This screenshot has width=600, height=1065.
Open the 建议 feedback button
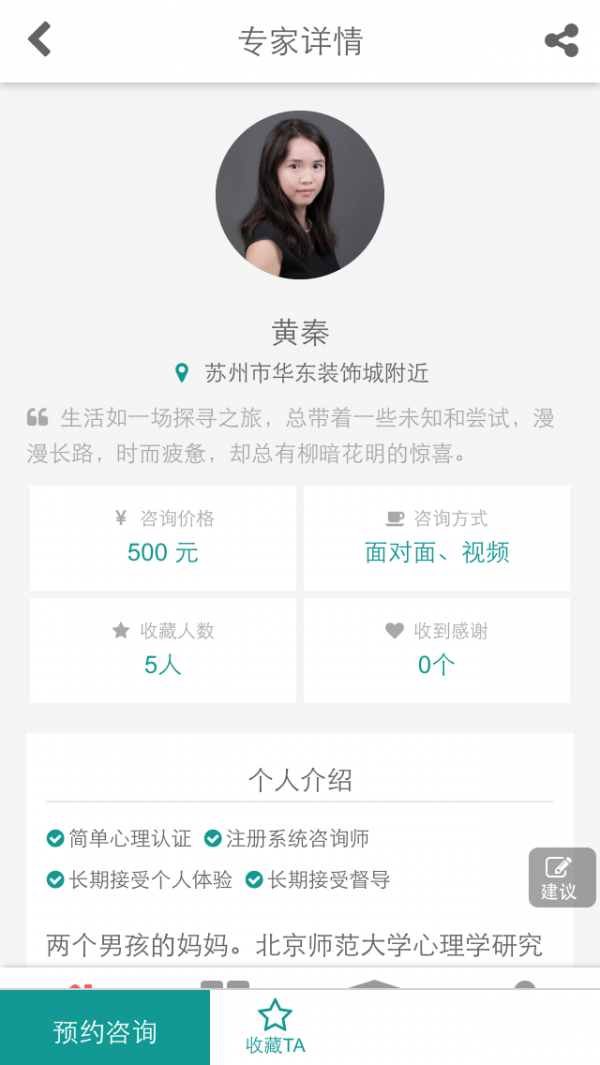click(x=561, y=877)
